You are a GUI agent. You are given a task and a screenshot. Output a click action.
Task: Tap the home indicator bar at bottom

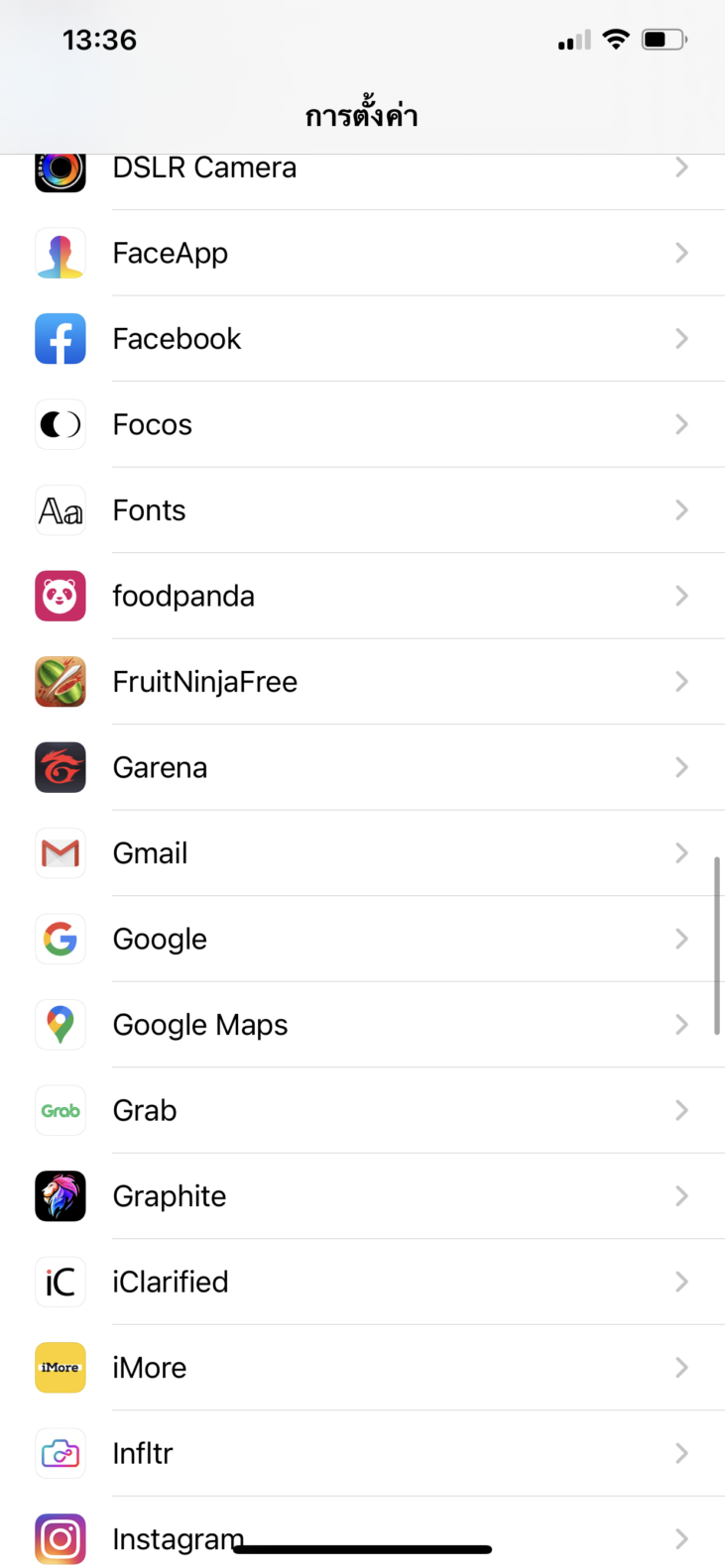pos(362,1546)
